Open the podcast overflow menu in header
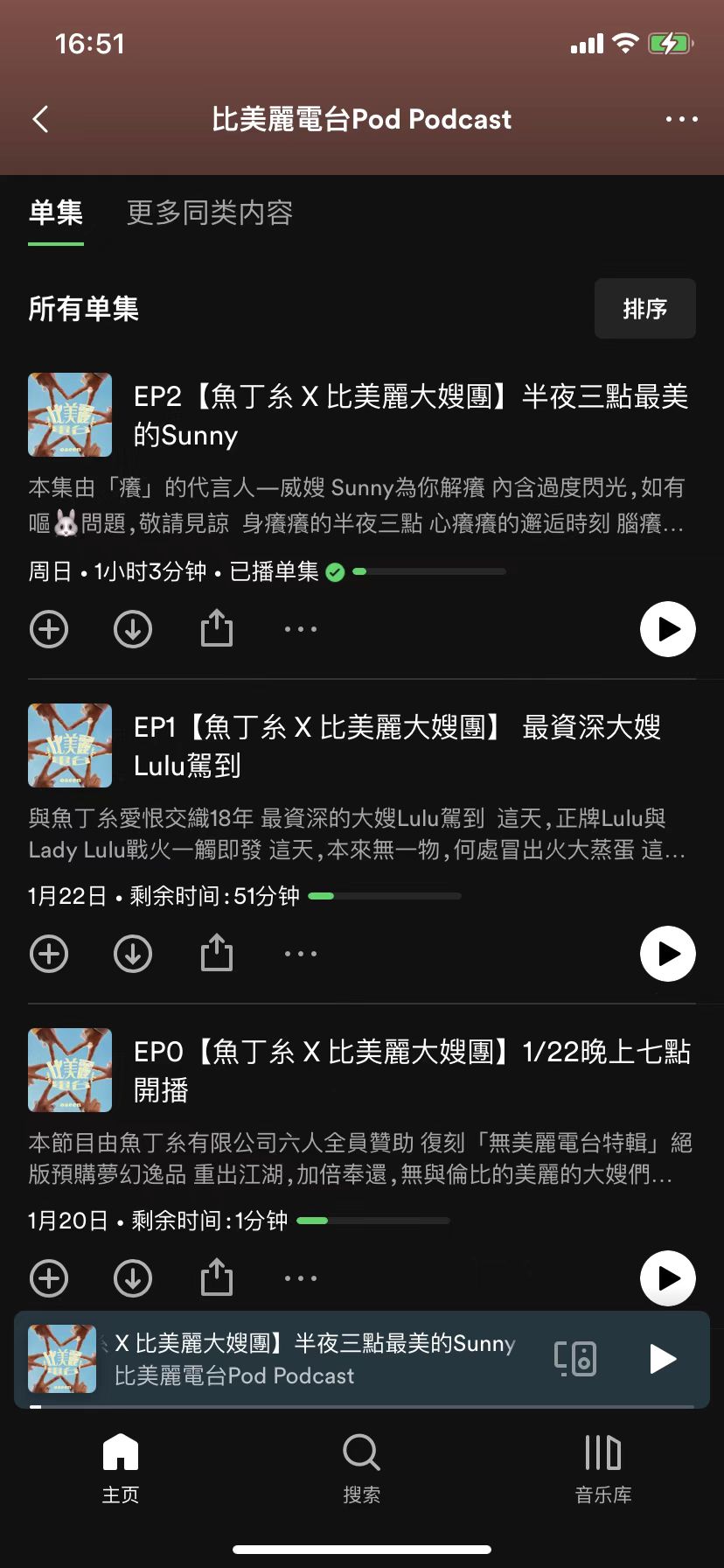 pyautogui.click(x=681, y=119)
